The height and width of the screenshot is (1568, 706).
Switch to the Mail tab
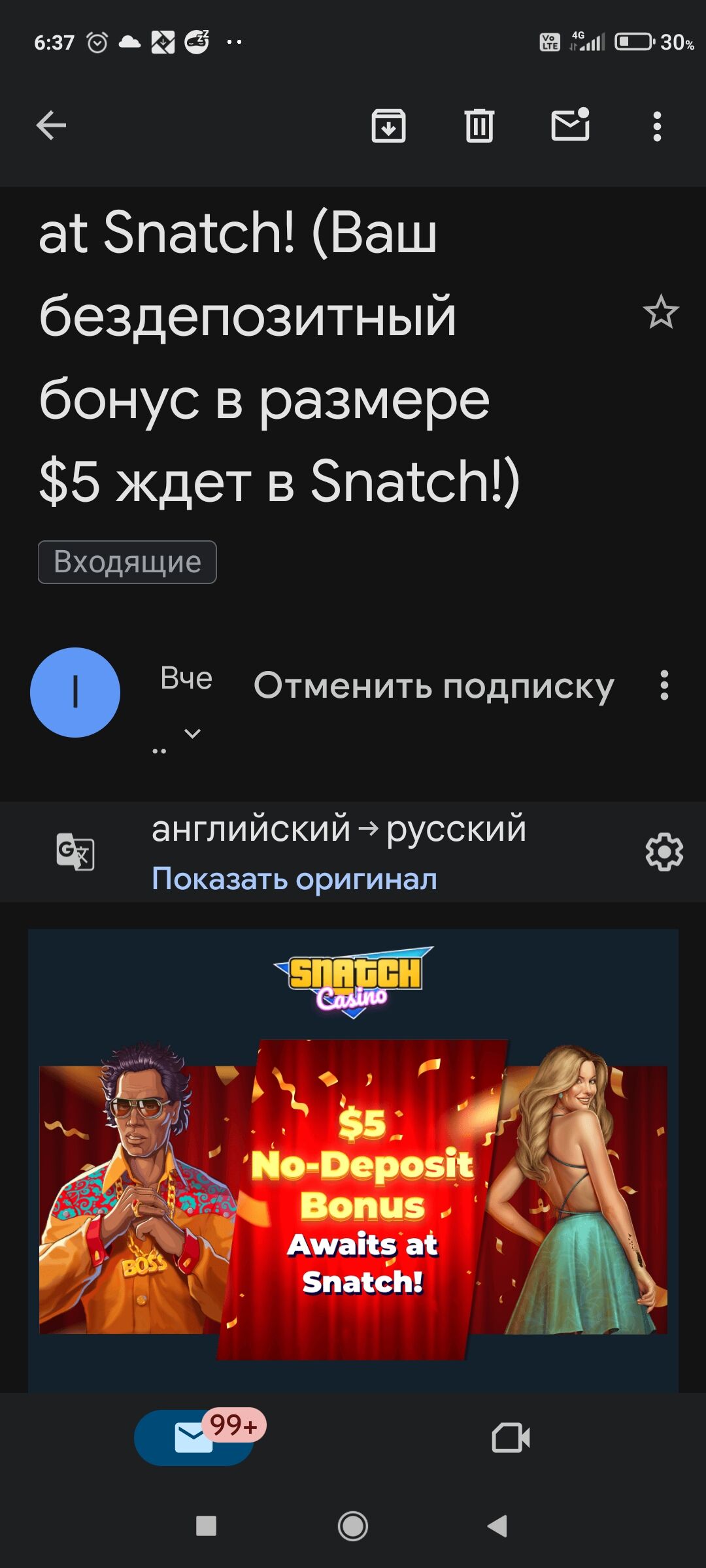(194, 1438)
